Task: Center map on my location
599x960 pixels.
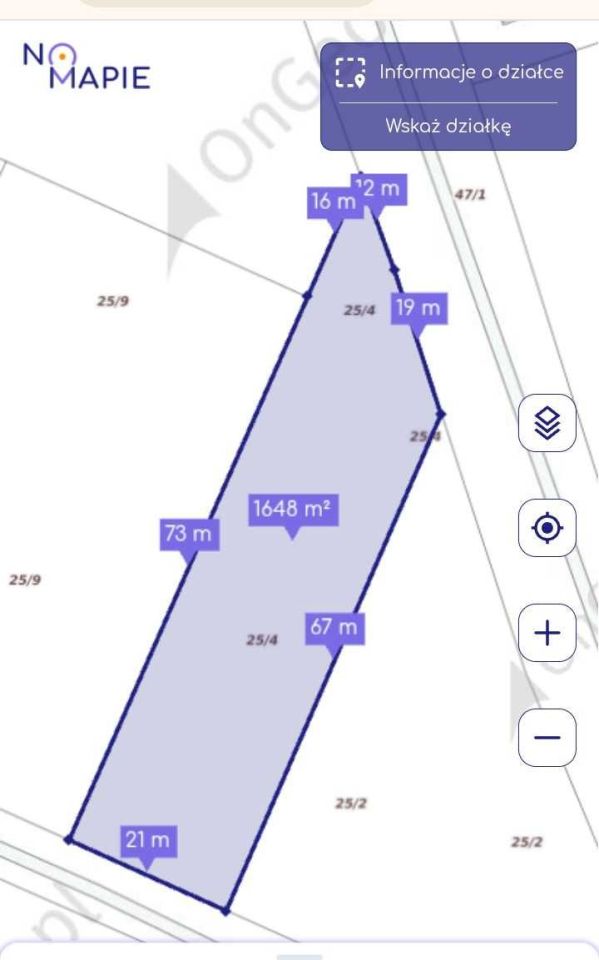Action: pos(547,528)
